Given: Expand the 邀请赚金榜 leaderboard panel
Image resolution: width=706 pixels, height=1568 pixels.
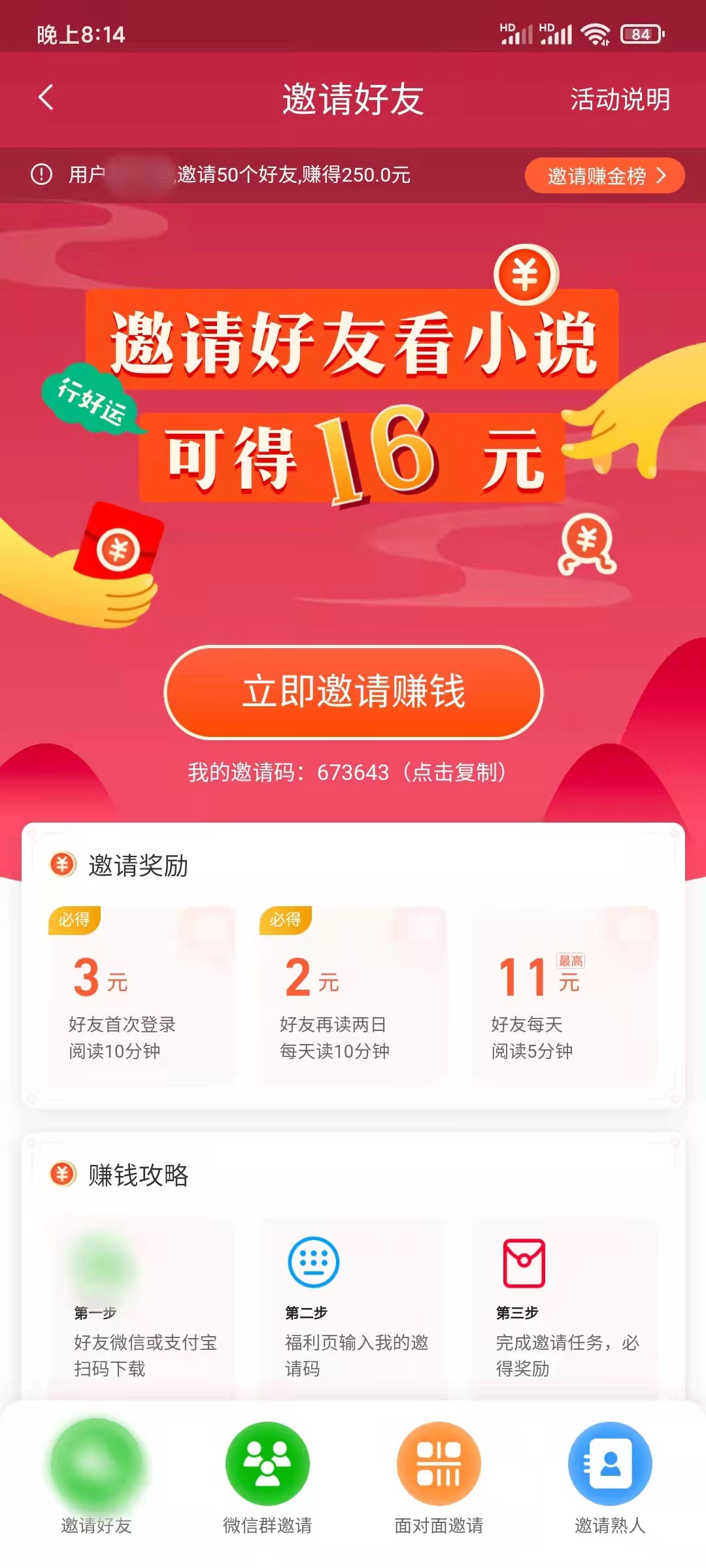Looking at the screenshot, I should pyautogui.click(x=605, y=175).
